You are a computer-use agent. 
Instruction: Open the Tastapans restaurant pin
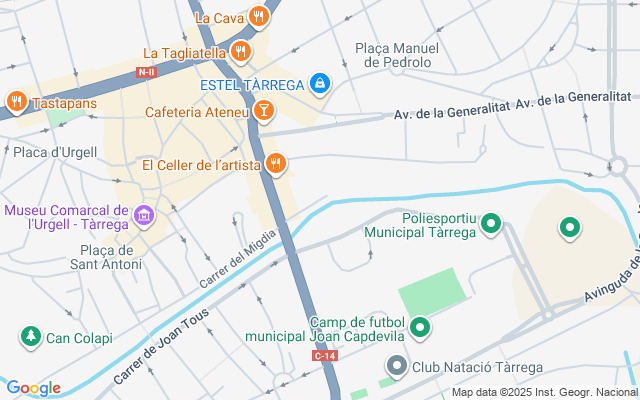click(x=16, y=101)
